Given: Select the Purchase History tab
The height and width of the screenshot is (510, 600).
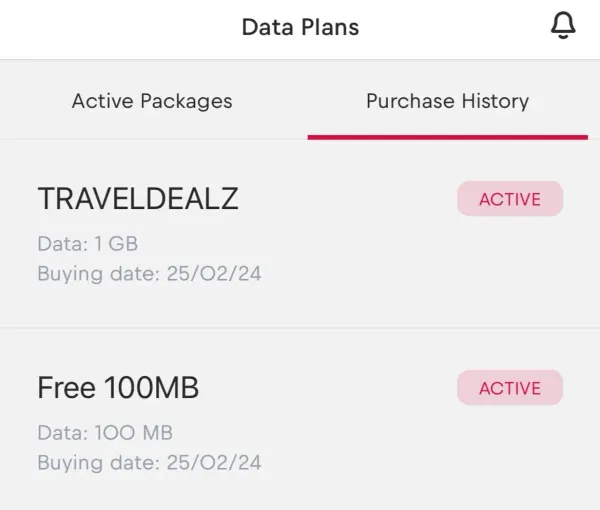Looking at the screenshot, I should pyautogui.click(x=447, y=101).
